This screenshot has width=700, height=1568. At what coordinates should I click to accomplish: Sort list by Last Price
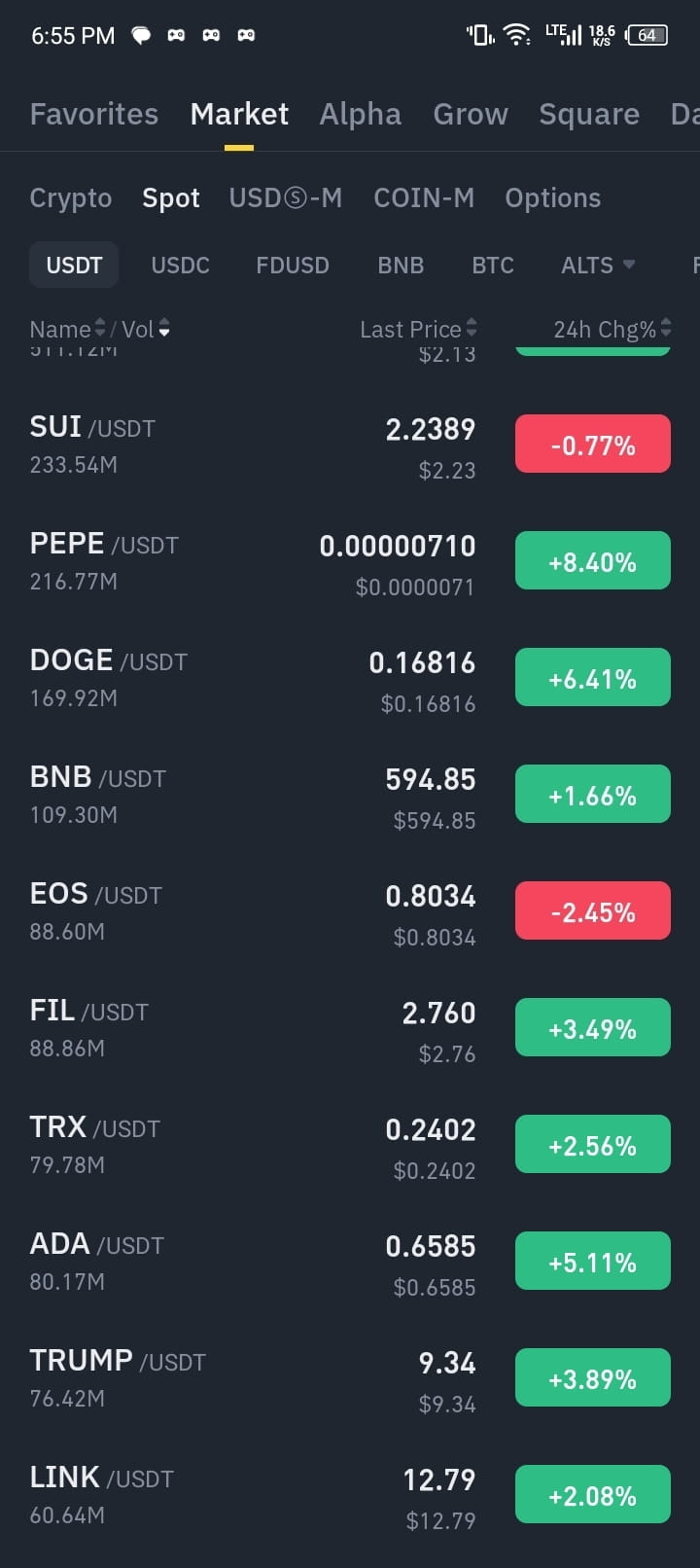tap(418, 330)
